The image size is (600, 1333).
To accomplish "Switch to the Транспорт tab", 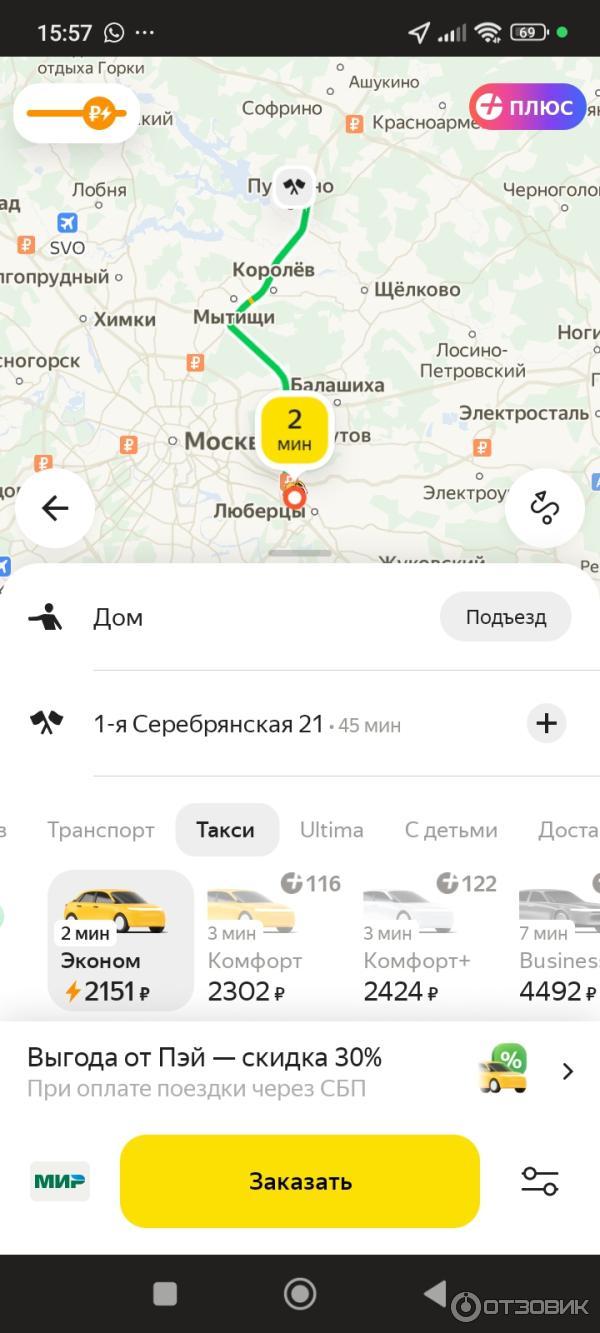I will (101, 830).
